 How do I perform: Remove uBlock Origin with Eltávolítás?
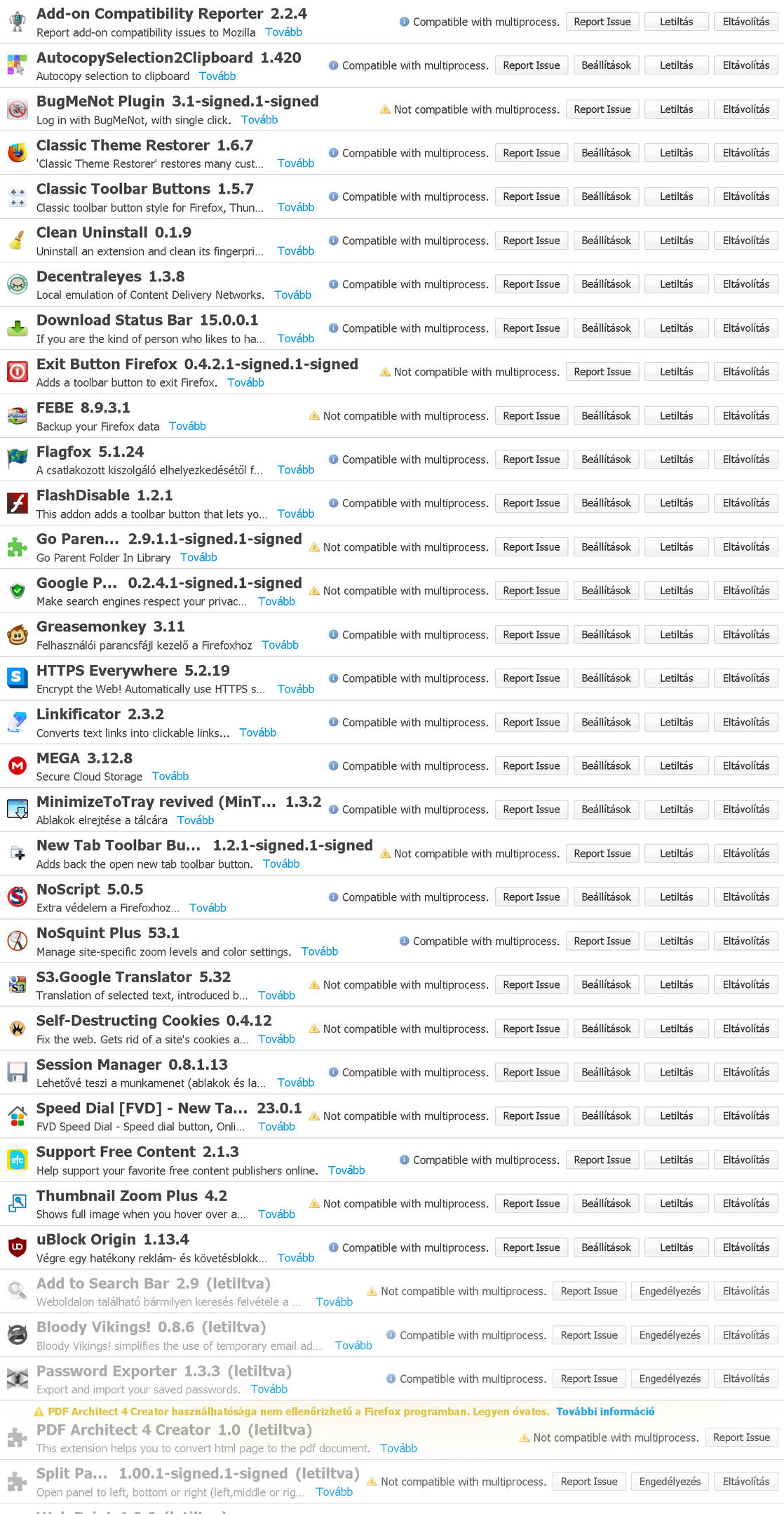coord(745,1247)
